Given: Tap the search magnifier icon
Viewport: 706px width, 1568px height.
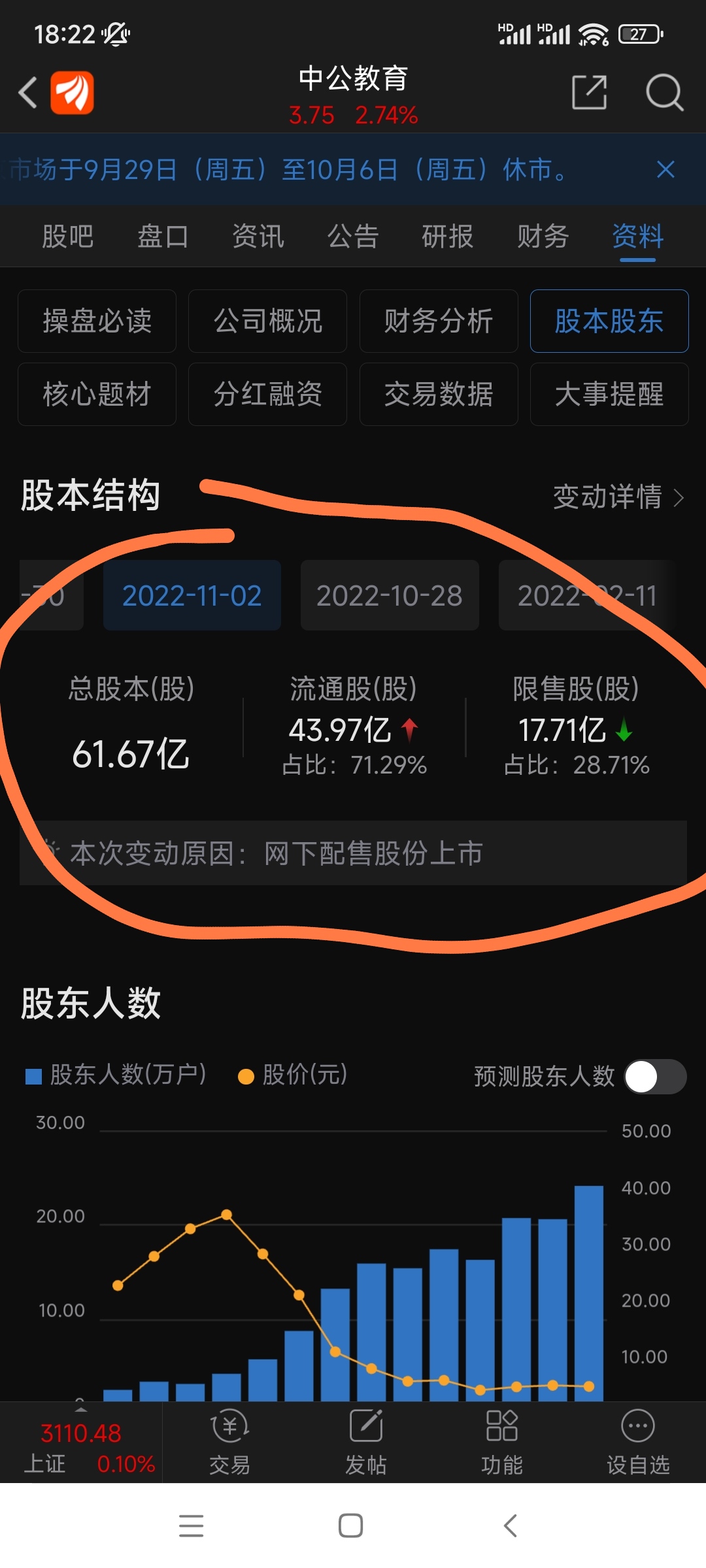Looking at the screenshot, I should click(x=664, y=93).
